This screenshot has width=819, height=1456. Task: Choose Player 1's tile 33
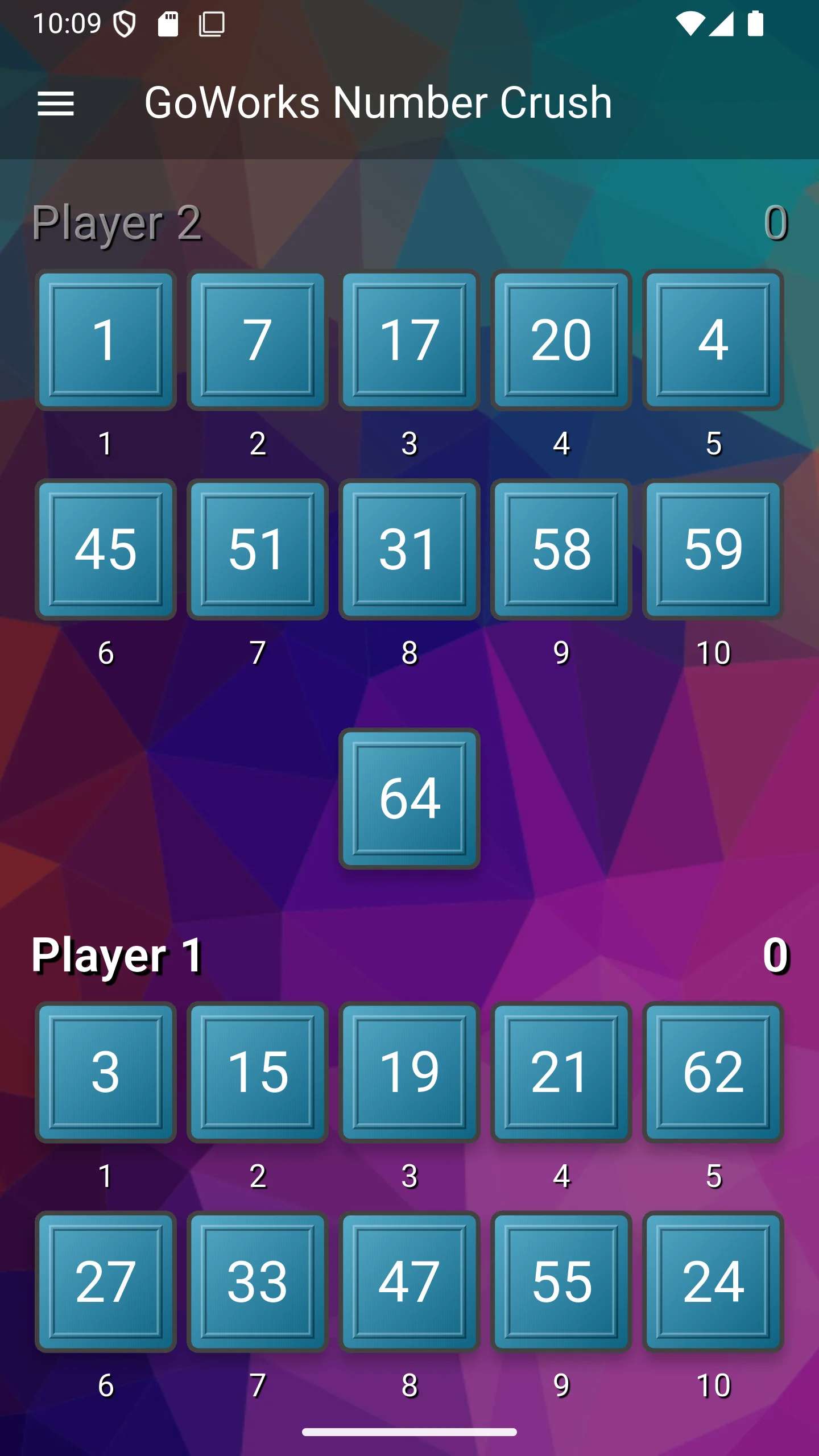[258, 1281]
